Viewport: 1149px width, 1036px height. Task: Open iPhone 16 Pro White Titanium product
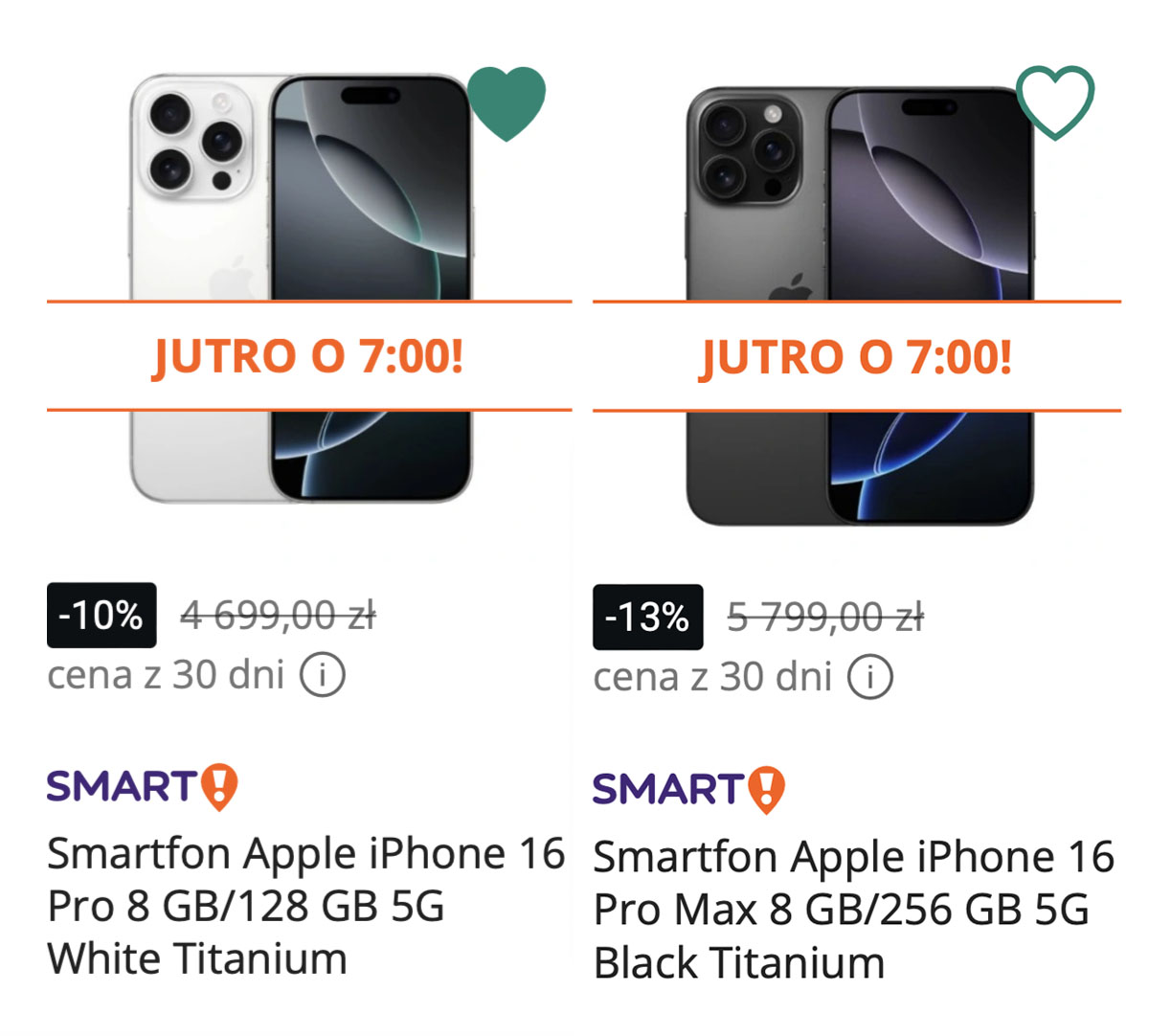coord(304,905)
